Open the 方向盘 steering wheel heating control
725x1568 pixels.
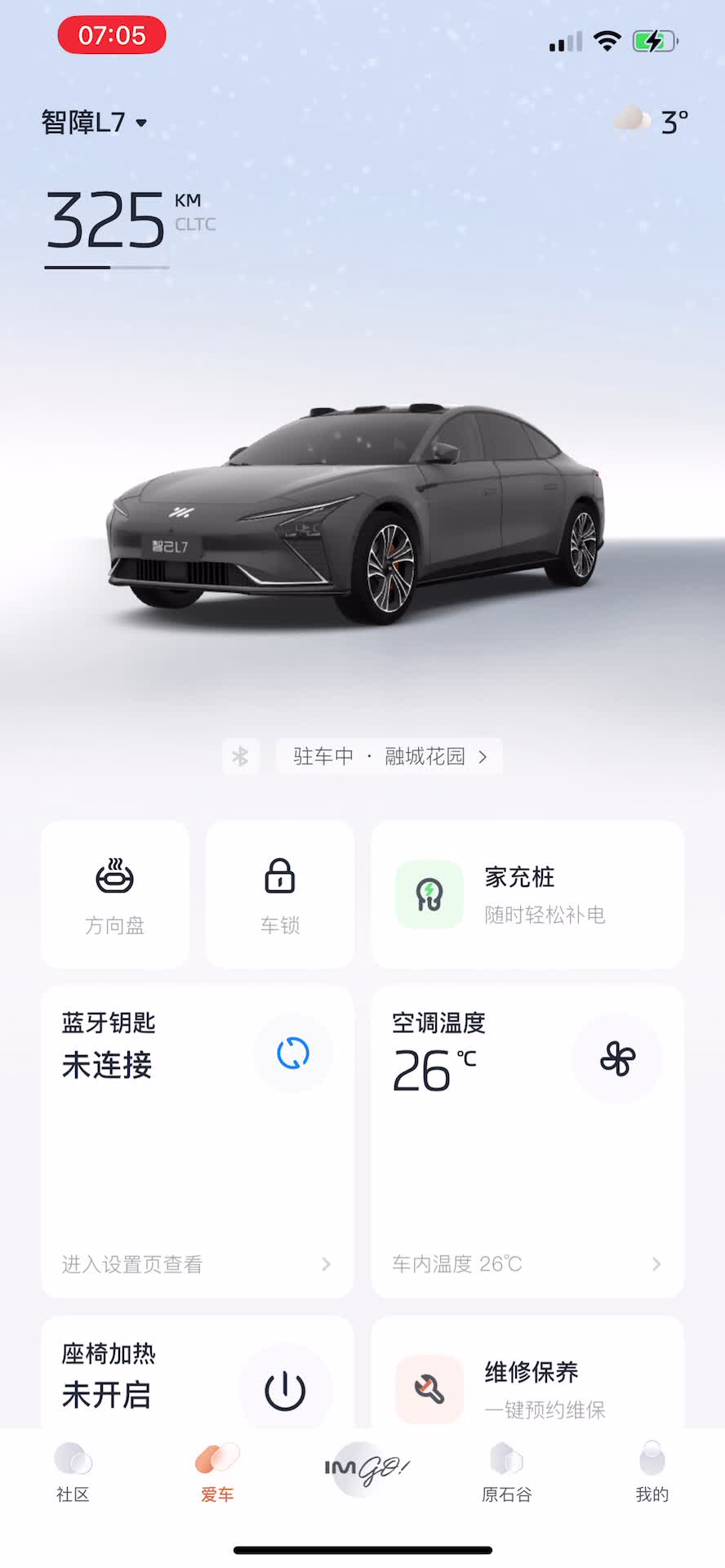click(115, 894)
